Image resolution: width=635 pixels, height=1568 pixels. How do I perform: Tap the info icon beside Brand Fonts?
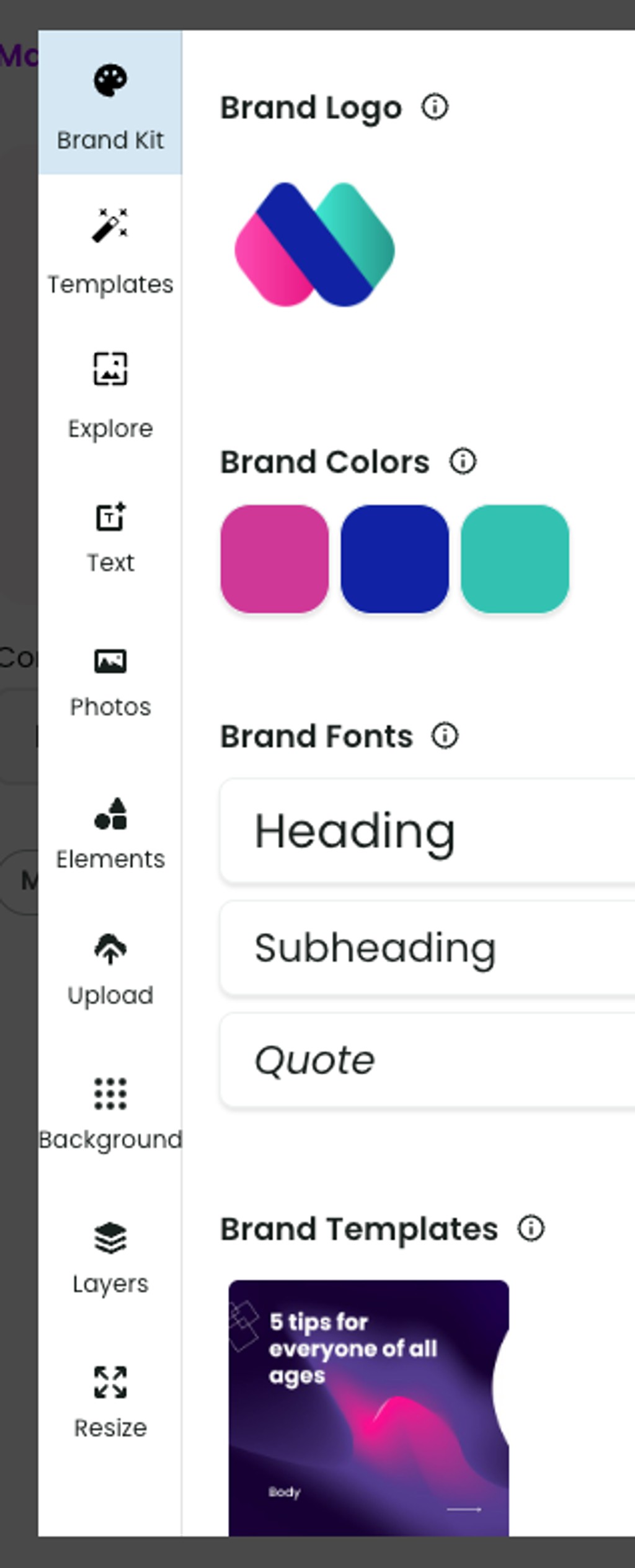tap(445, 736)
